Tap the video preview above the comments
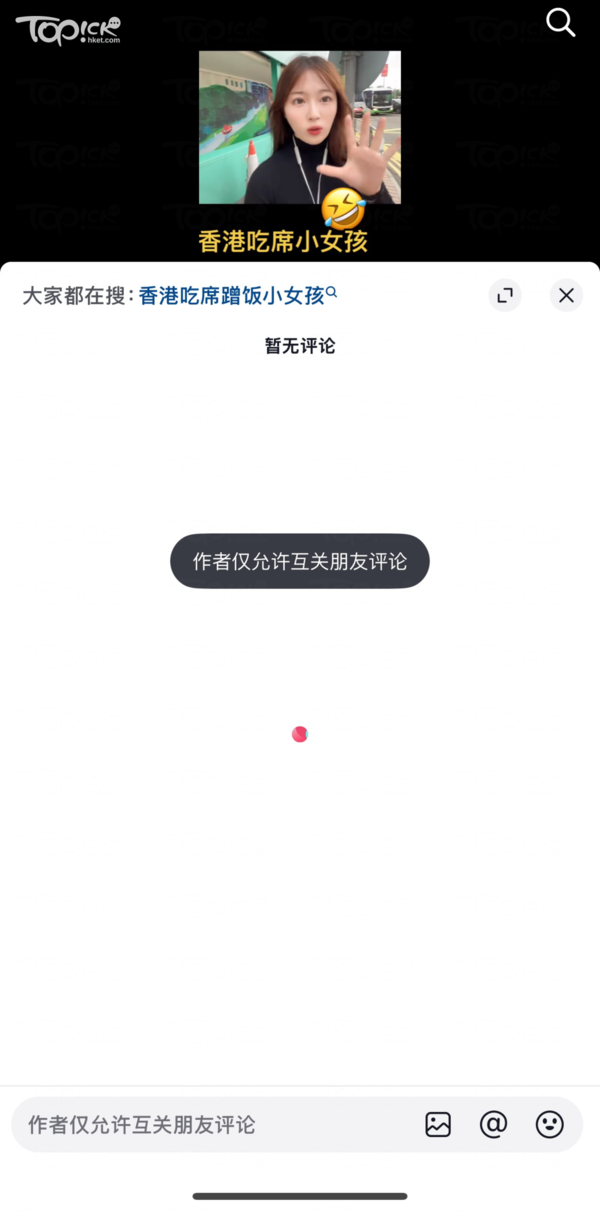600x1211 pixels. [x=300, y=128]
